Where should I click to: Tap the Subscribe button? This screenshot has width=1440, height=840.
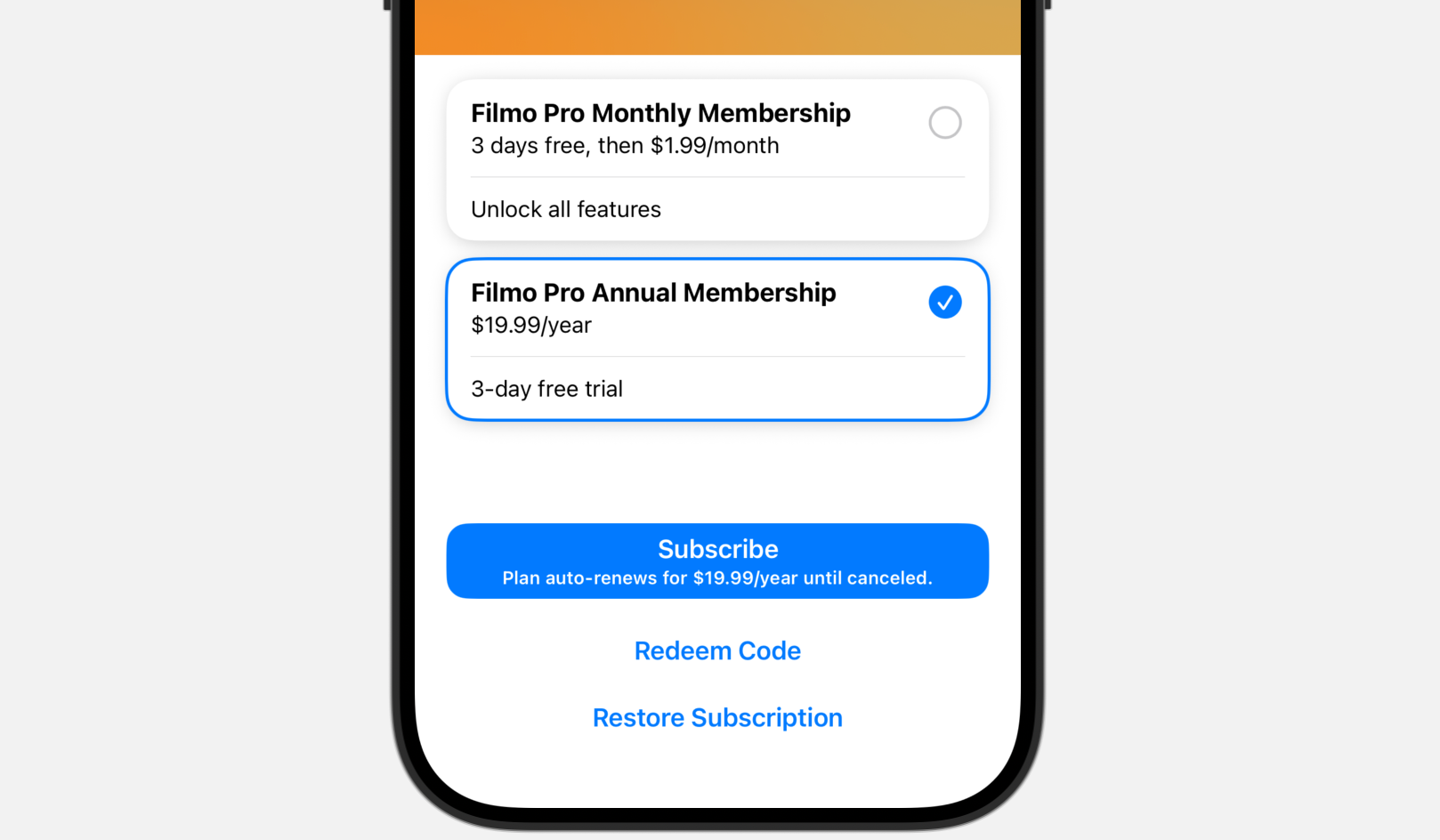[x=716, y=561]
